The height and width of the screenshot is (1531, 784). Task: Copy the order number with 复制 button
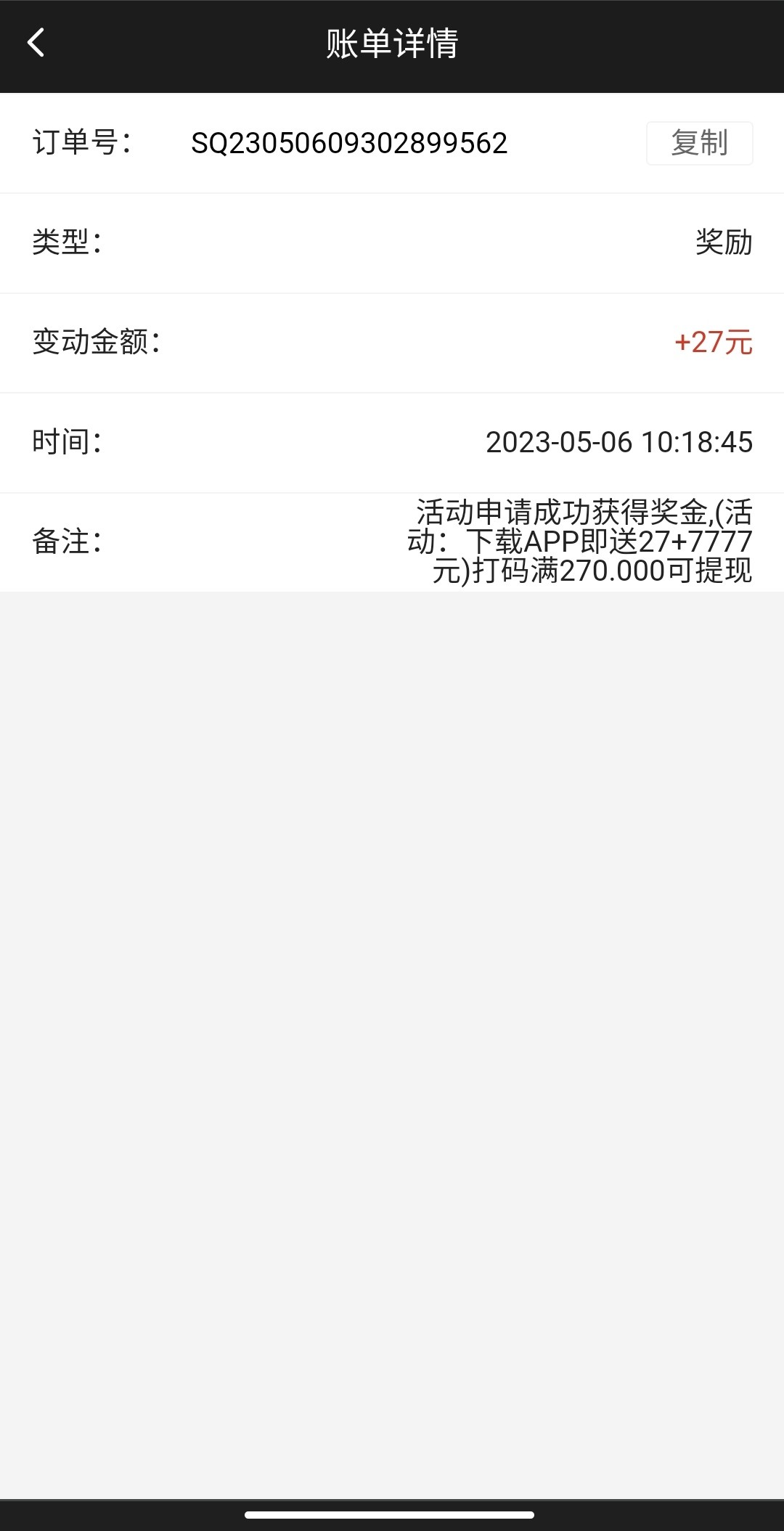698,143
